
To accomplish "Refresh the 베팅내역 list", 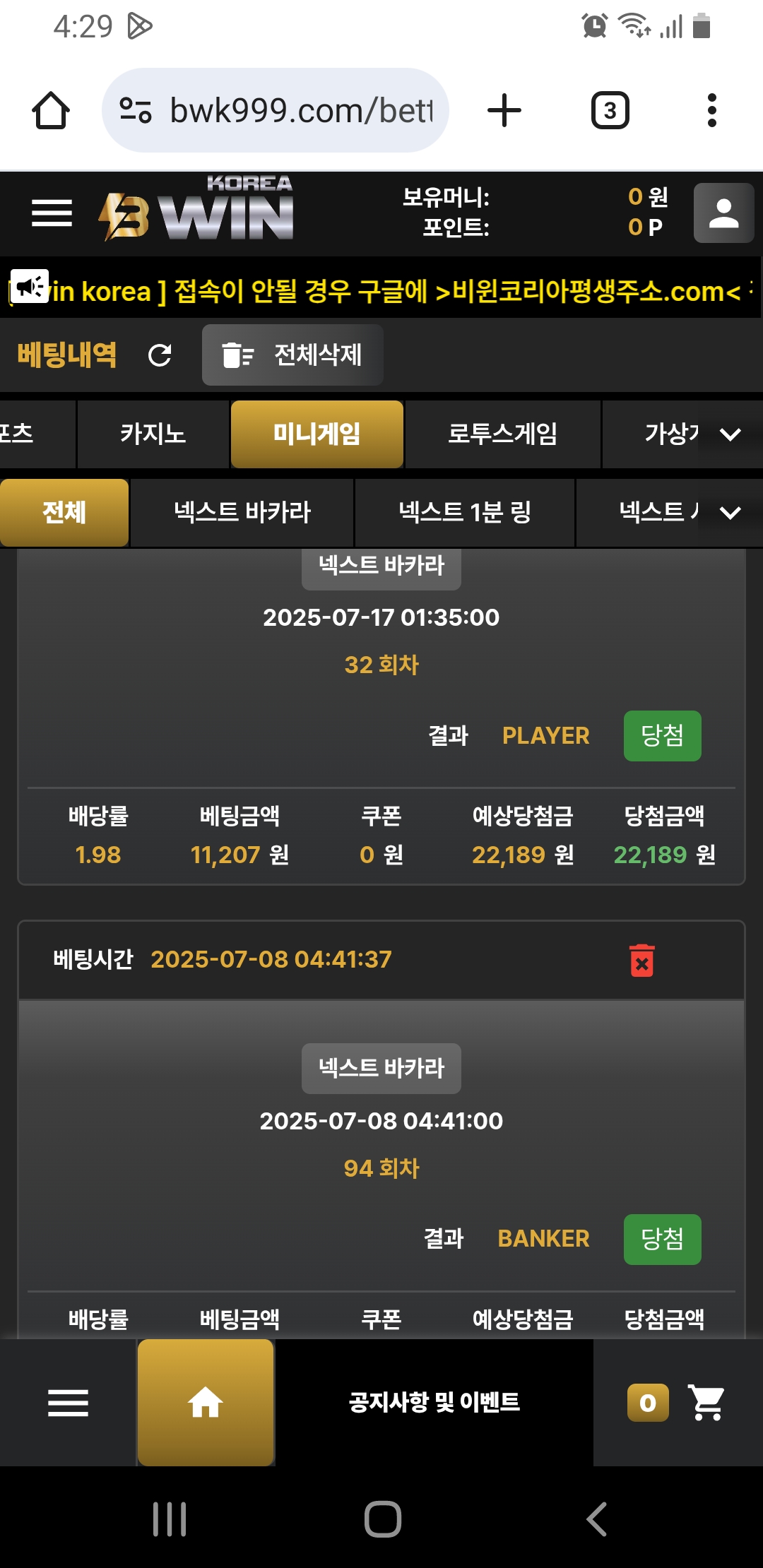I will tap(160, 355).
